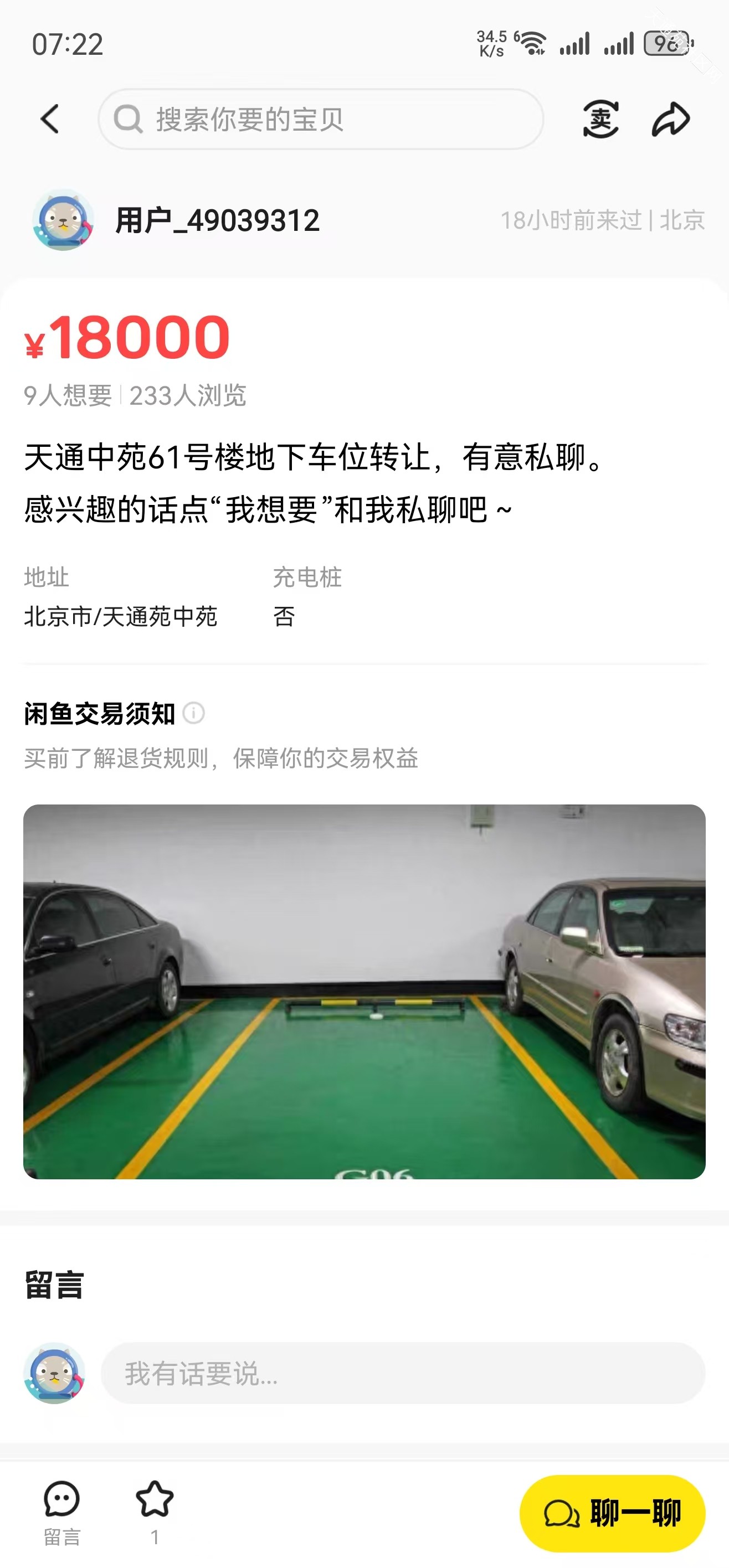Image resolution: width=729 pixels, height=1568 pixels.
Task: Share this listing
Action: coord(670,118)
